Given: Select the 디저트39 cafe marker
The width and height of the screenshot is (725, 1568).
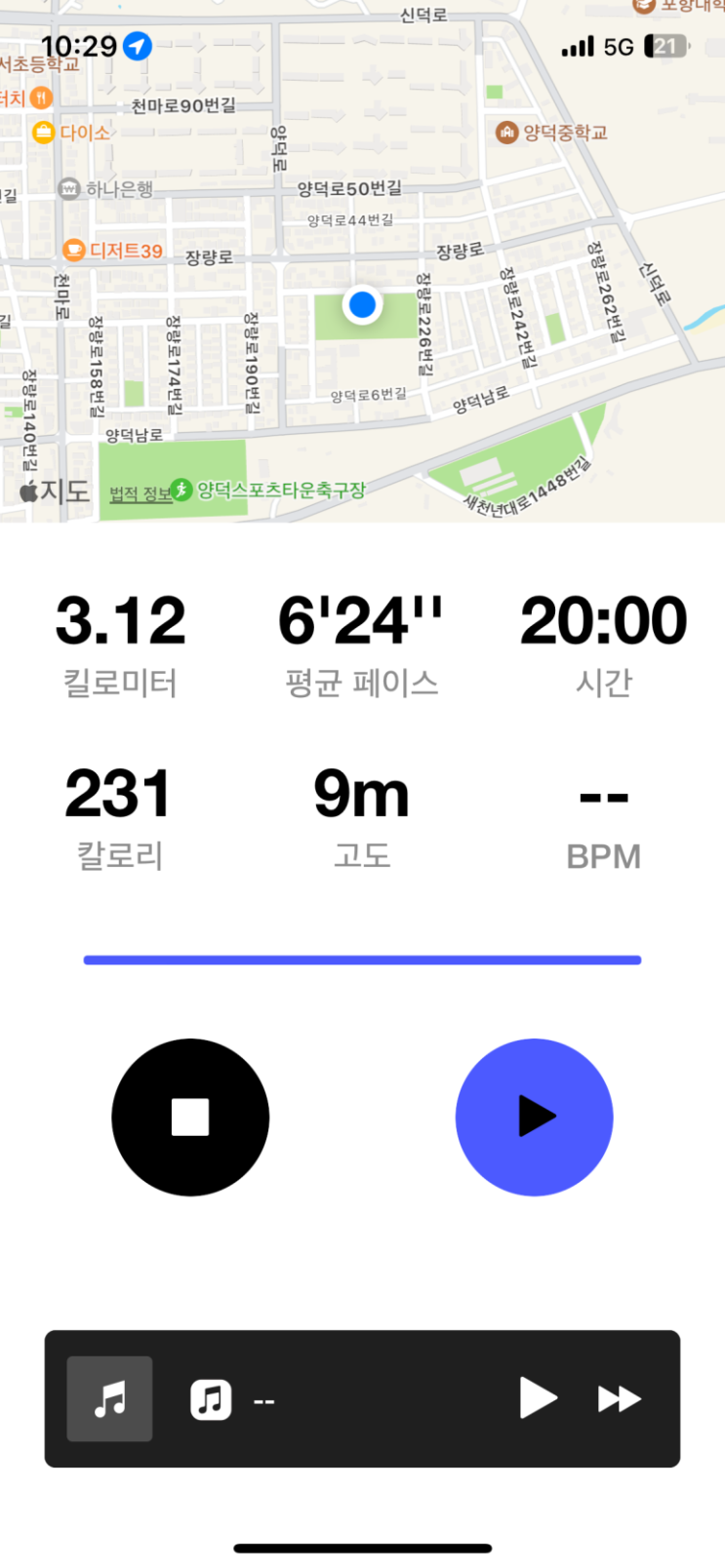Looking at the screenshot, I should pos(74,251).
